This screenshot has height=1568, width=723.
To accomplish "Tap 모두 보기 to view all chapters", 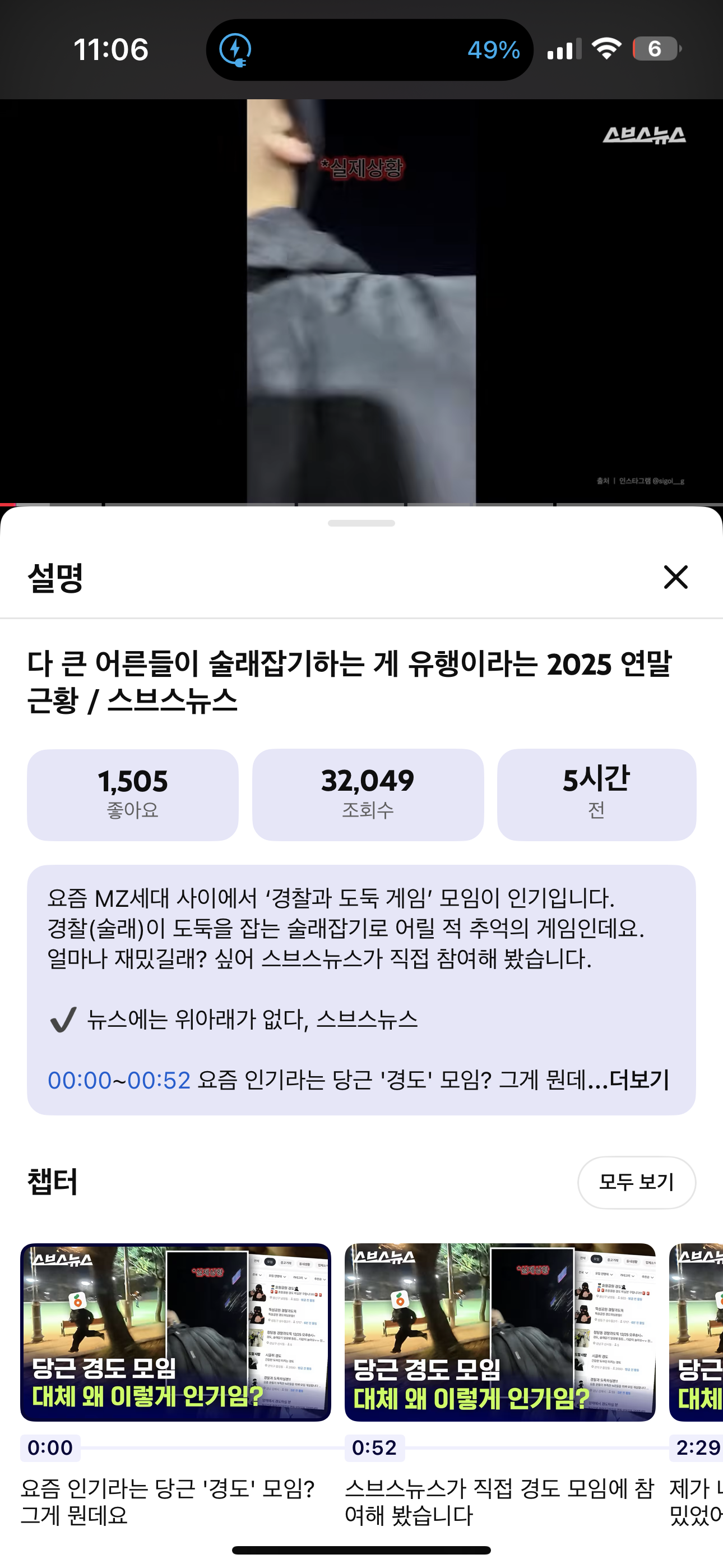I will 636,1182.
